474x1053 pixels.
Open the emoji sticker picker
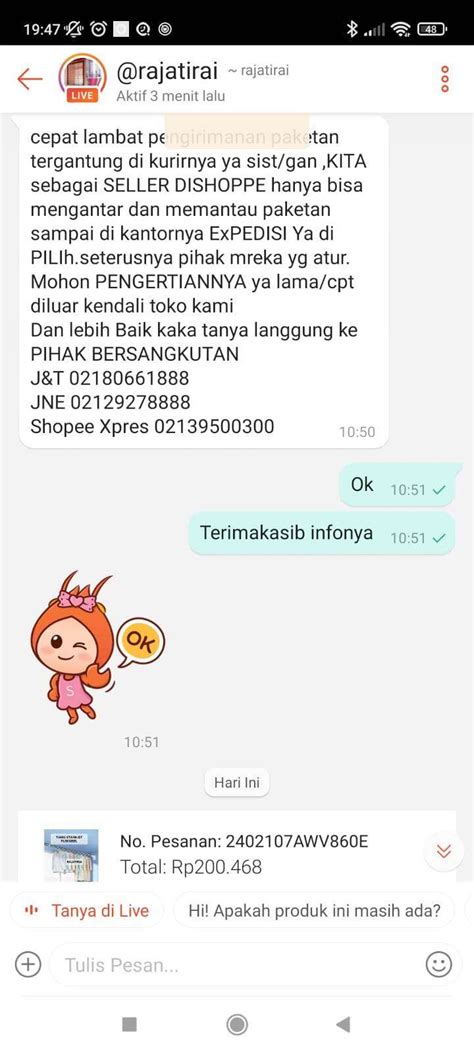439,965
